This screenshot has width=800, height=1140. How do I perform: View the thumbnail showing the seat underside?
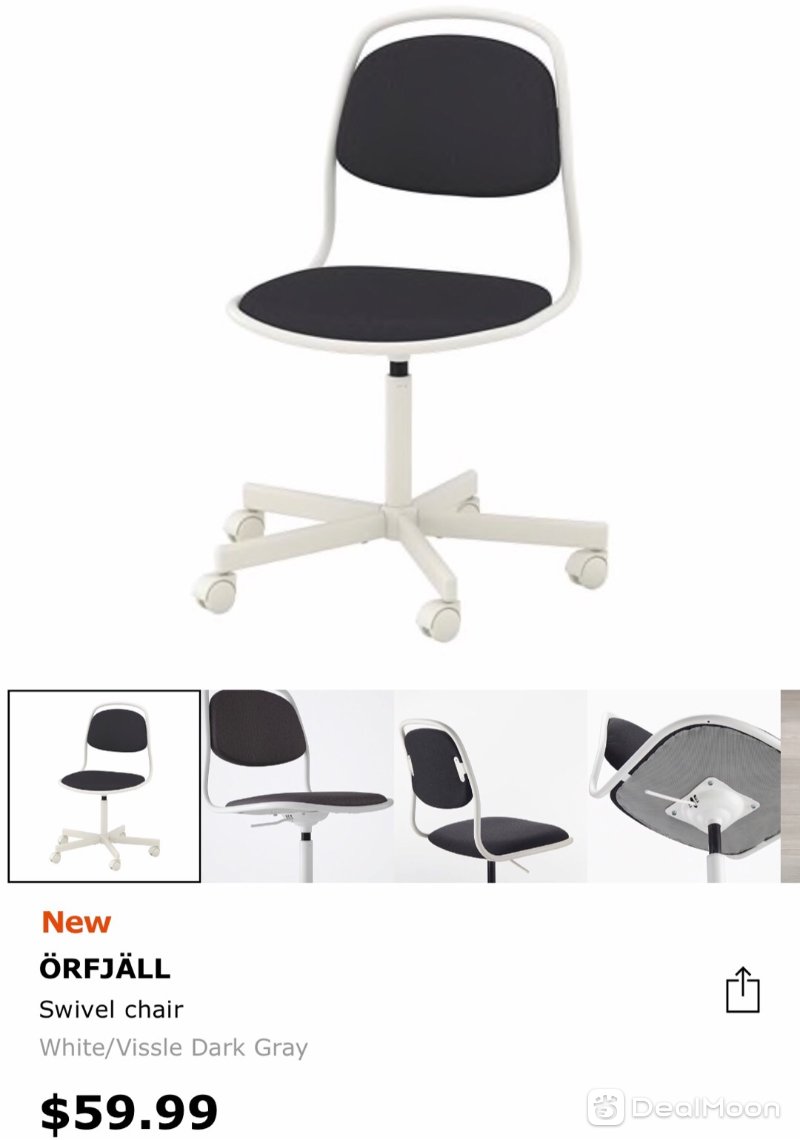[682, 786]
